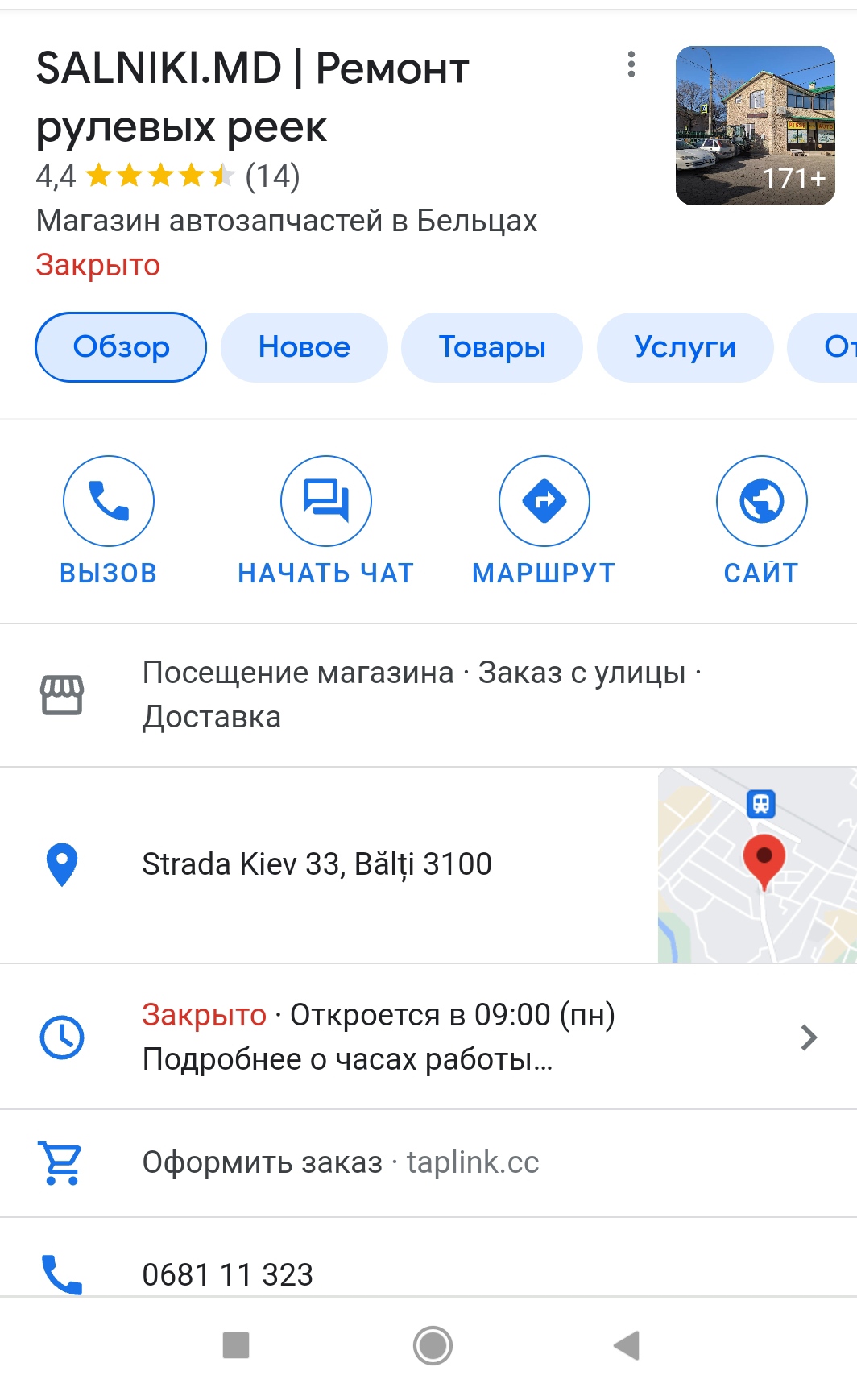857x1400 pixels.
Task: Switch to the Новое tab
Action: [304, 347]
